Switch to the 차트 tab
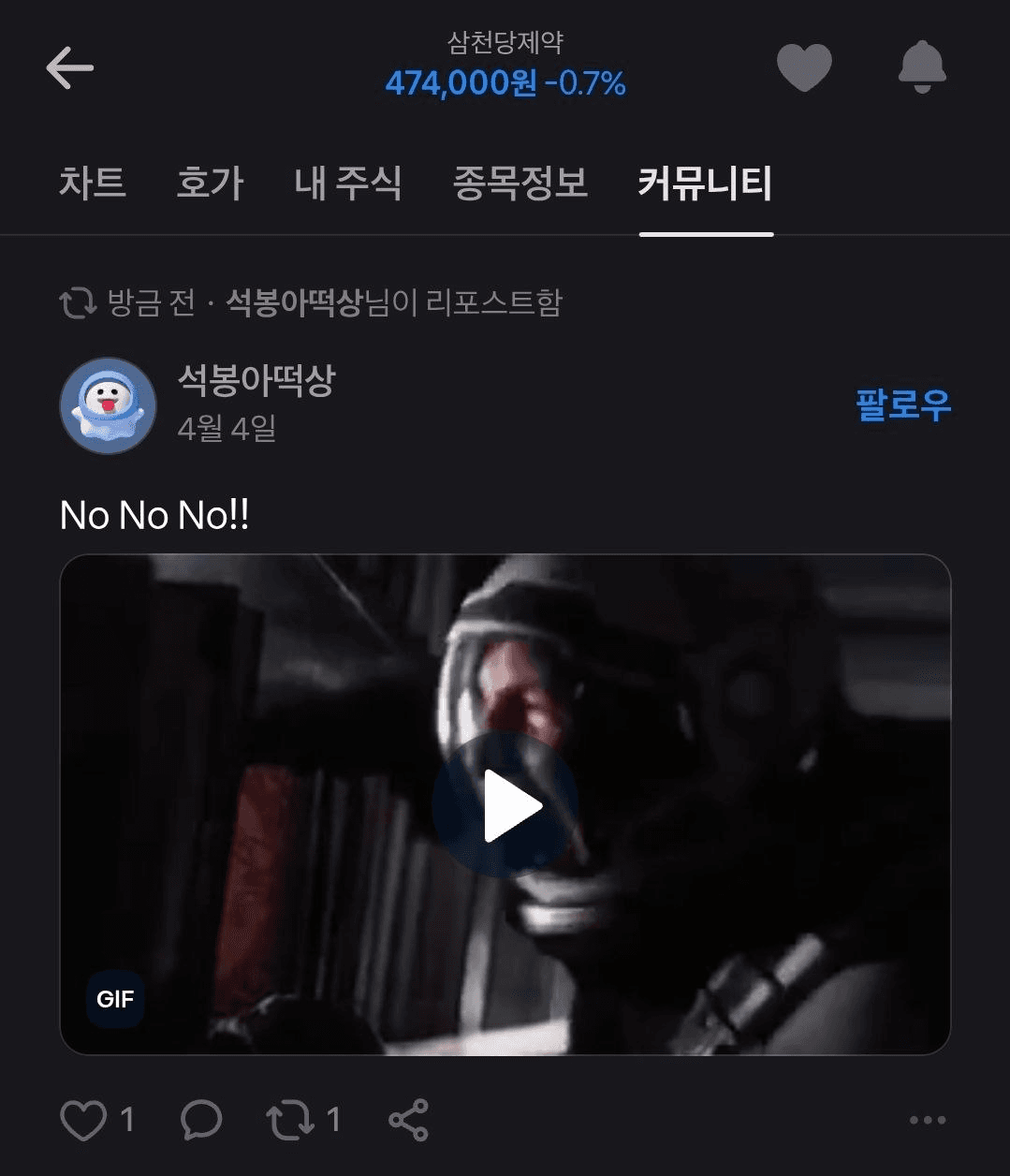This screenshot has width=1010, height=1176. click(92, 182)
